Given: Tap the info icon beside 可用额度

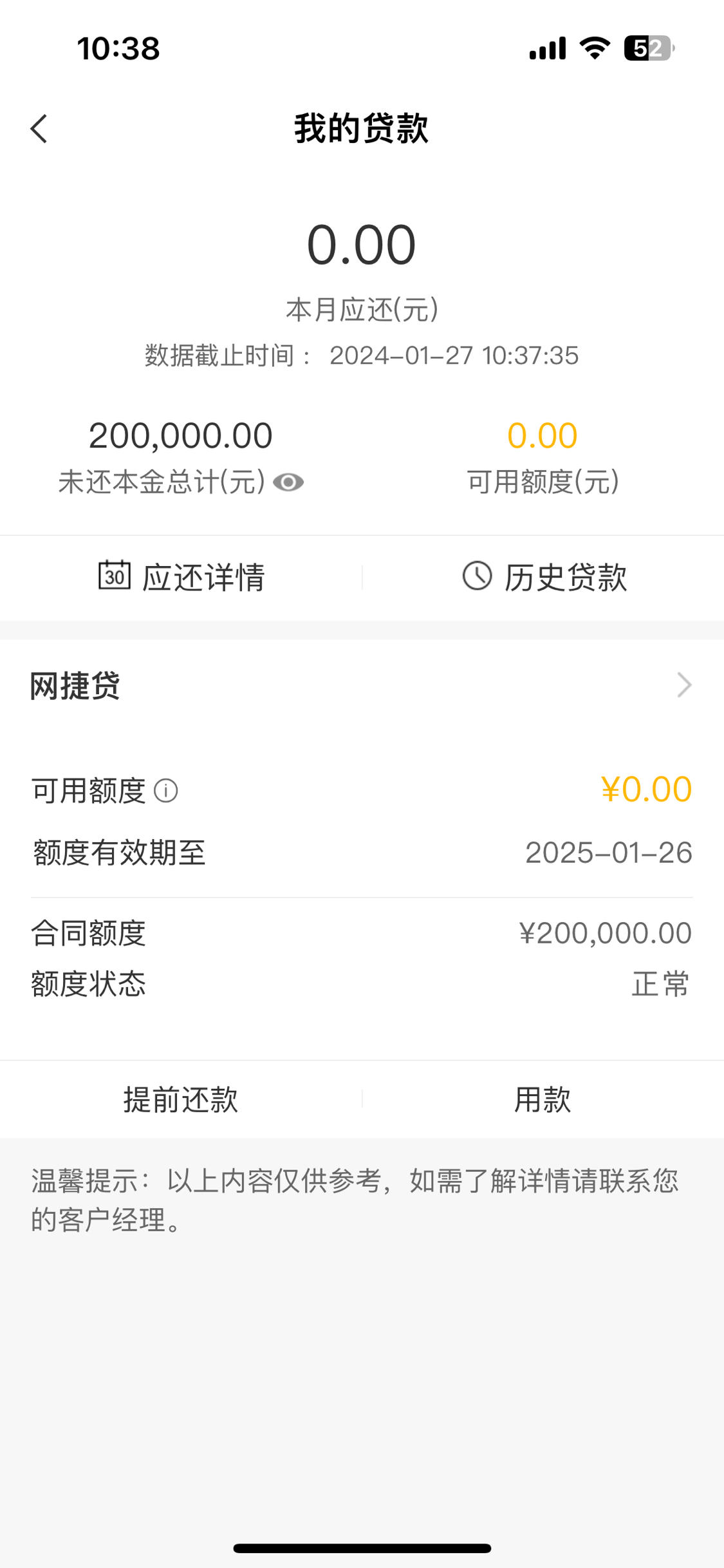Looking at the screenshot, I should [x=166, y=791].
